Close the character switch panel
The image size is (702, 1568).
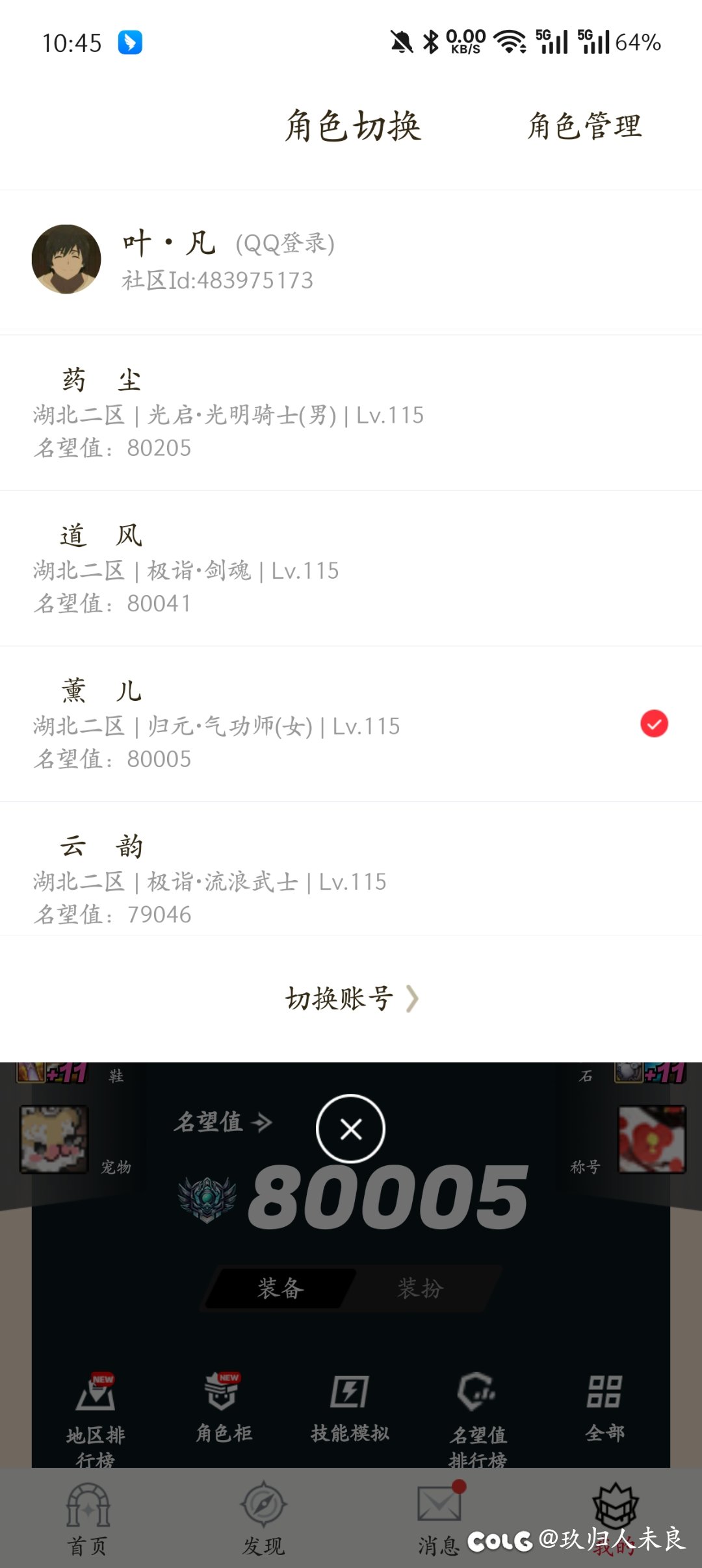(351, 1130)
